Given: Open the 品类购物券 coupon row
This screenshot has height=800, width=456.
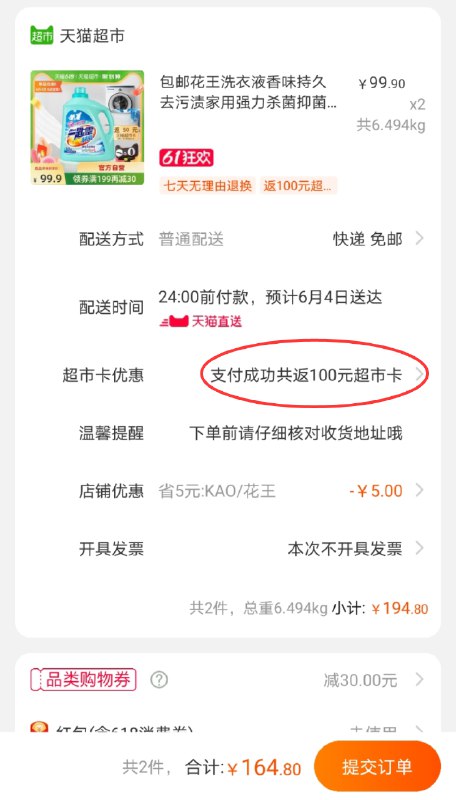Looking at the screenshot, I should point(227,680).
